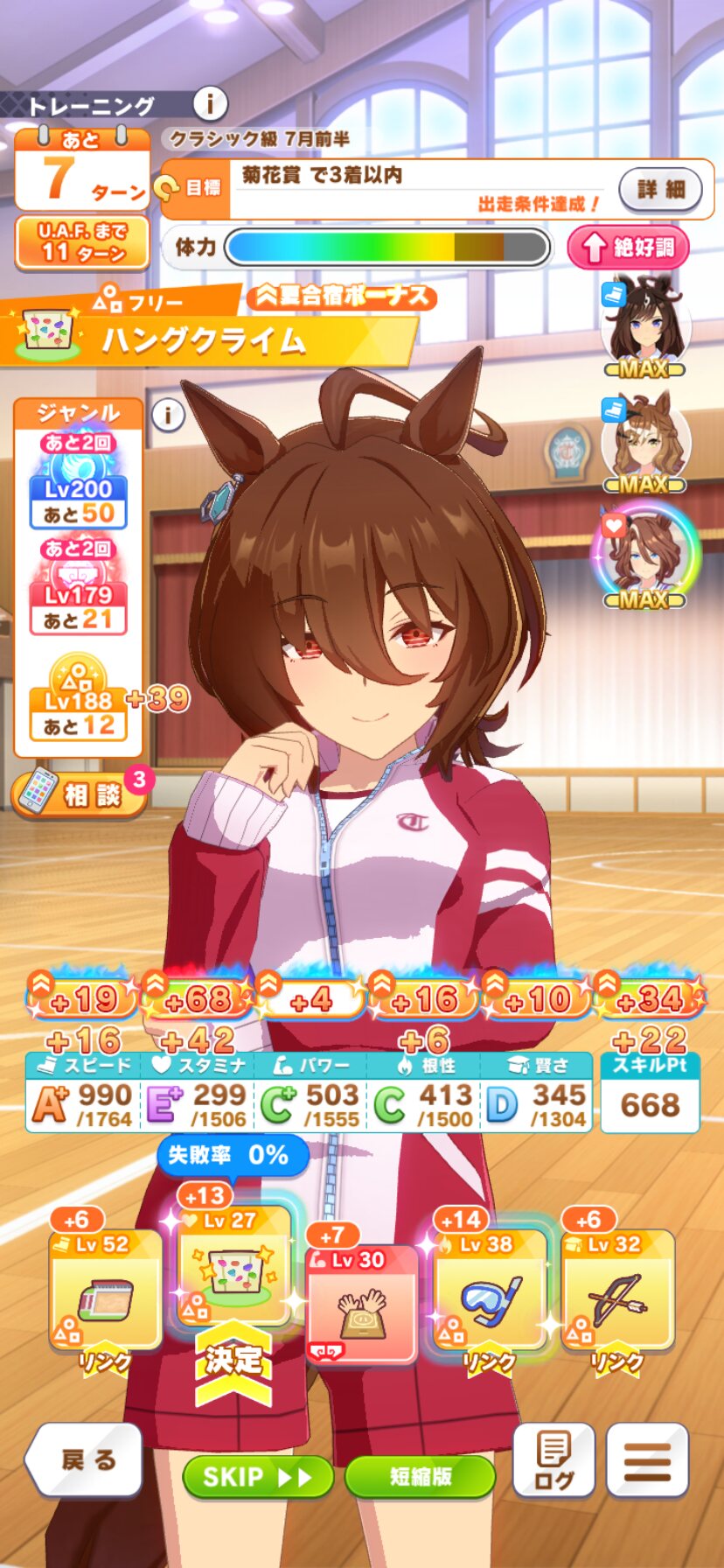
Task: Open the hamburger menu
Action: [647, 1460]
